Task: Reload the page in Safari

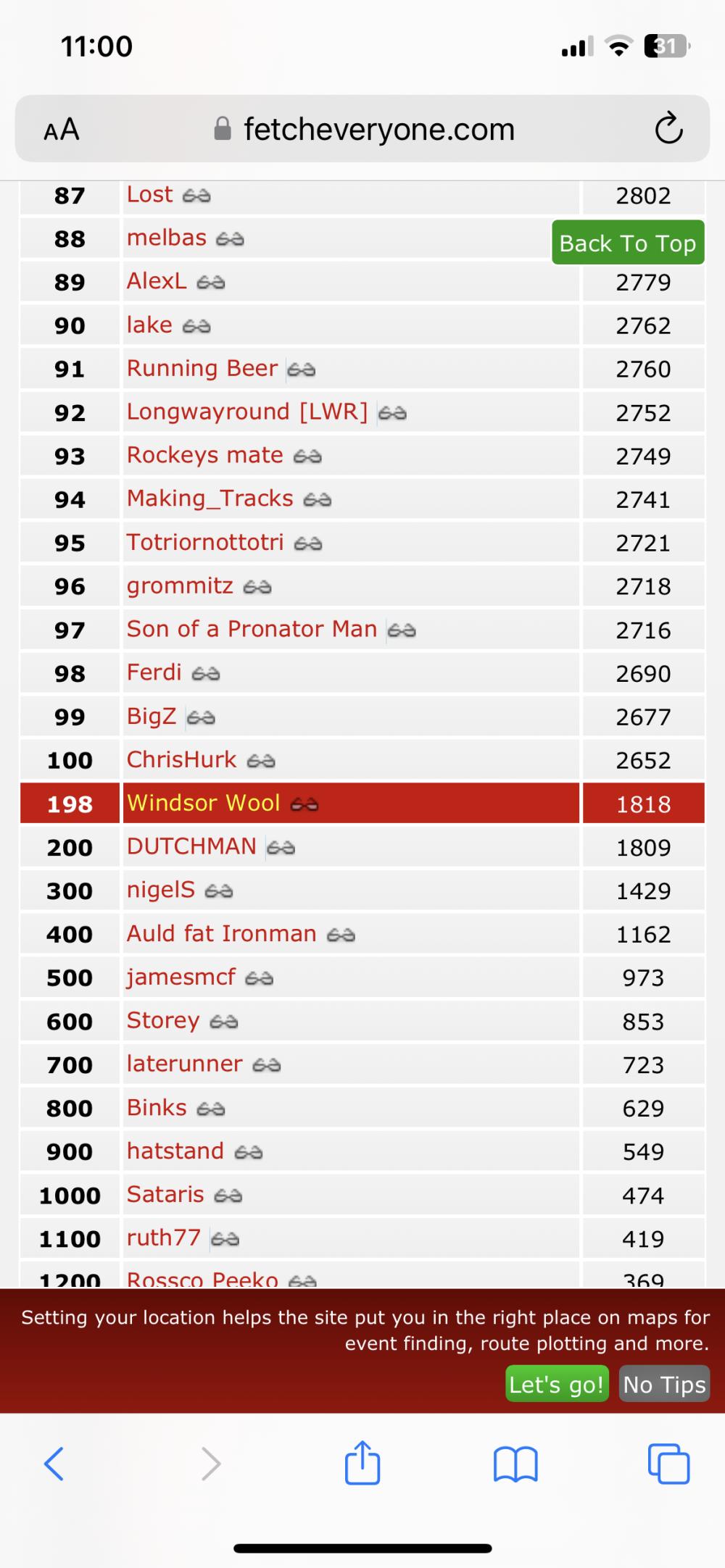Action: (668, 129)
